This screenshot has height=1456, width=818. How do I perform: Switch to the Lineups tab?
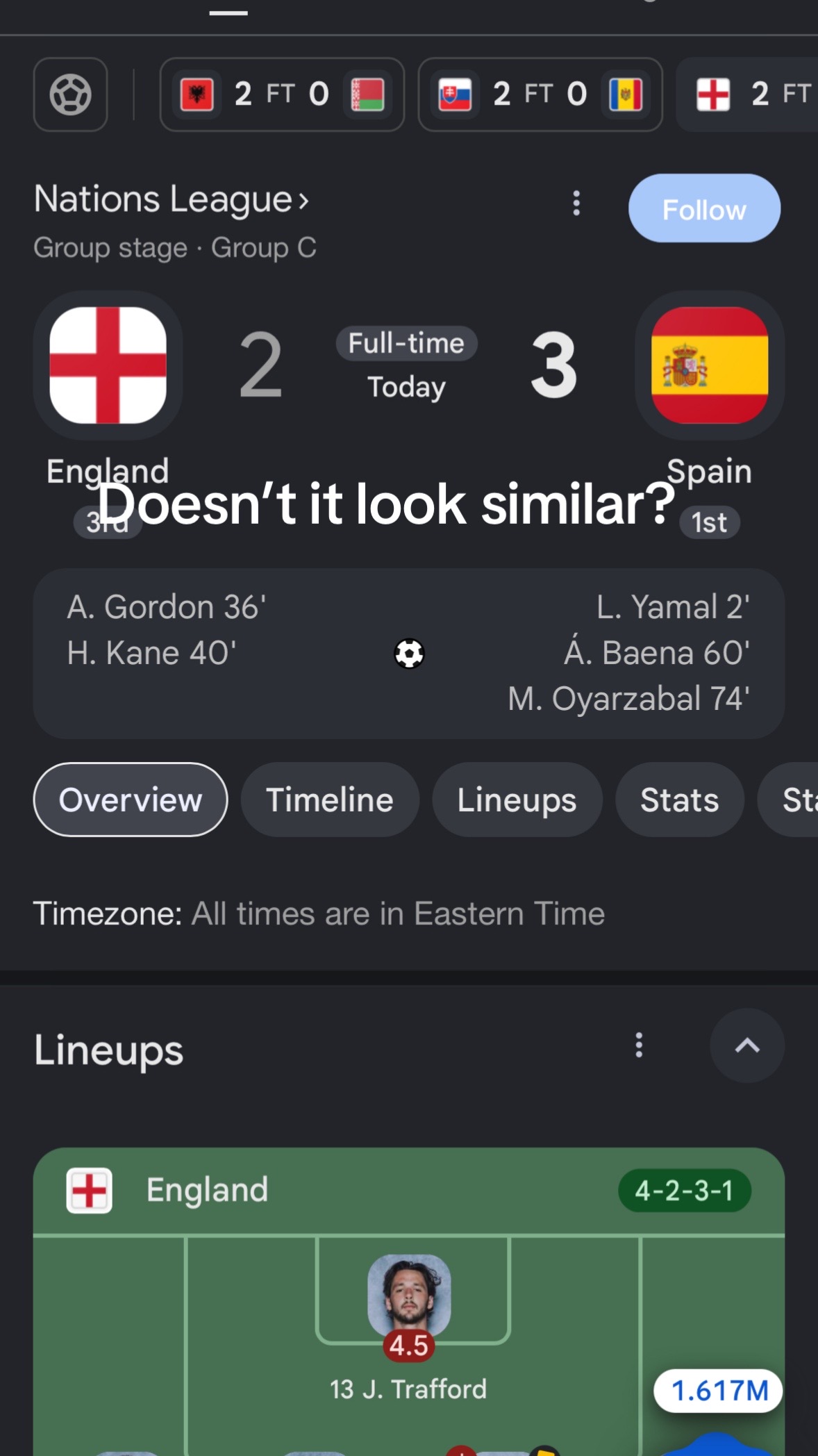coord(517,800)
